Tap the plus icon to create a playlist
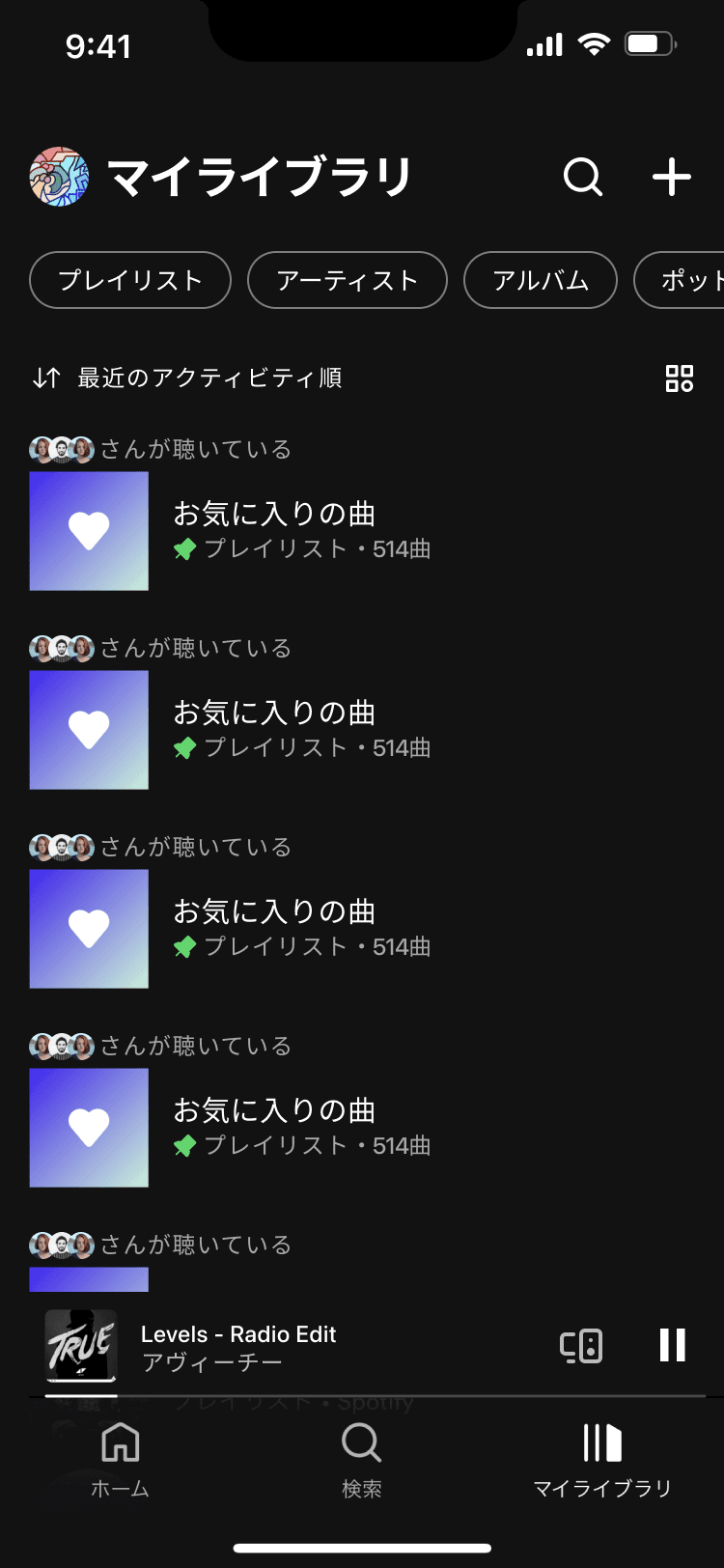 (x=672, y=178)
